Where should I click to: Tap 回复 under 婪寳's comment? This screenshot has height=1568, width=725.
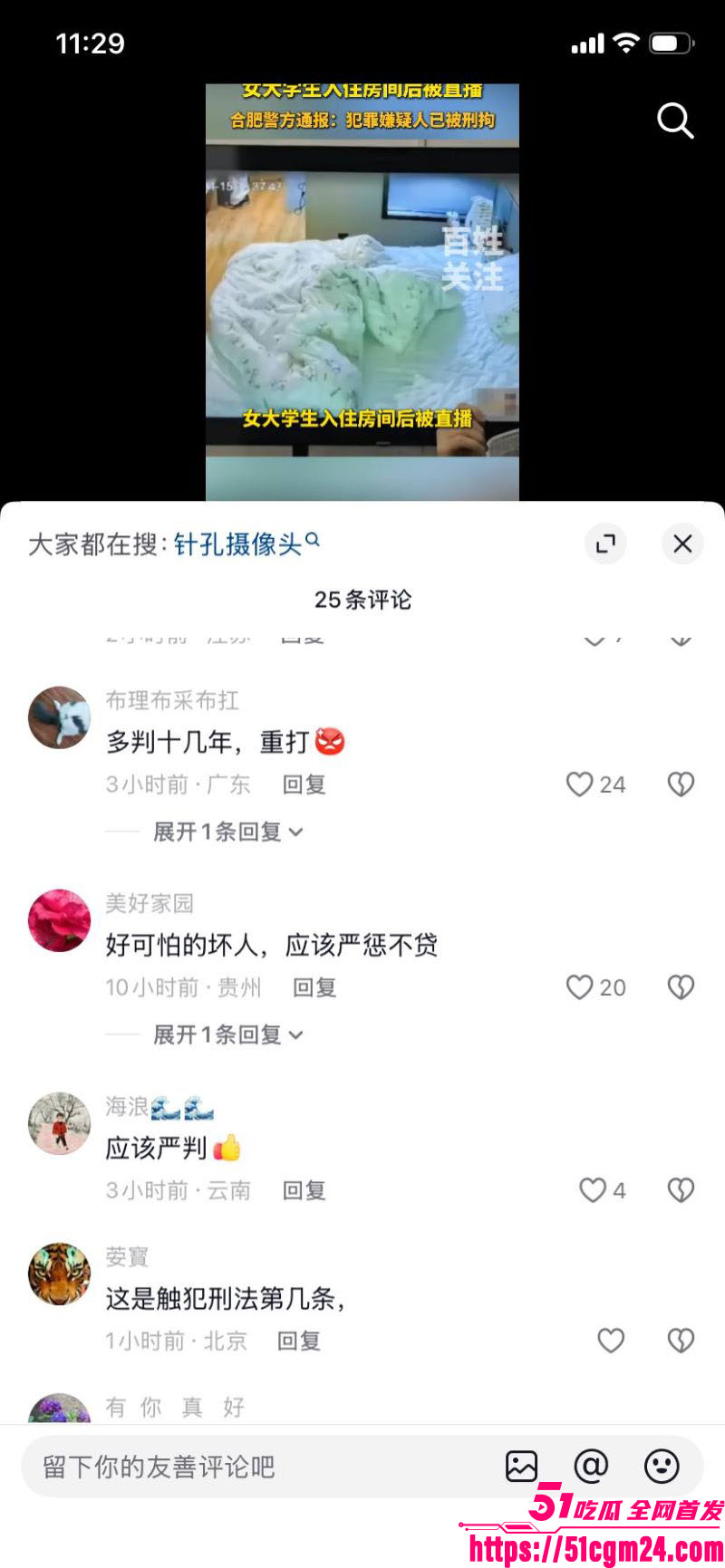pos(299,1341)
